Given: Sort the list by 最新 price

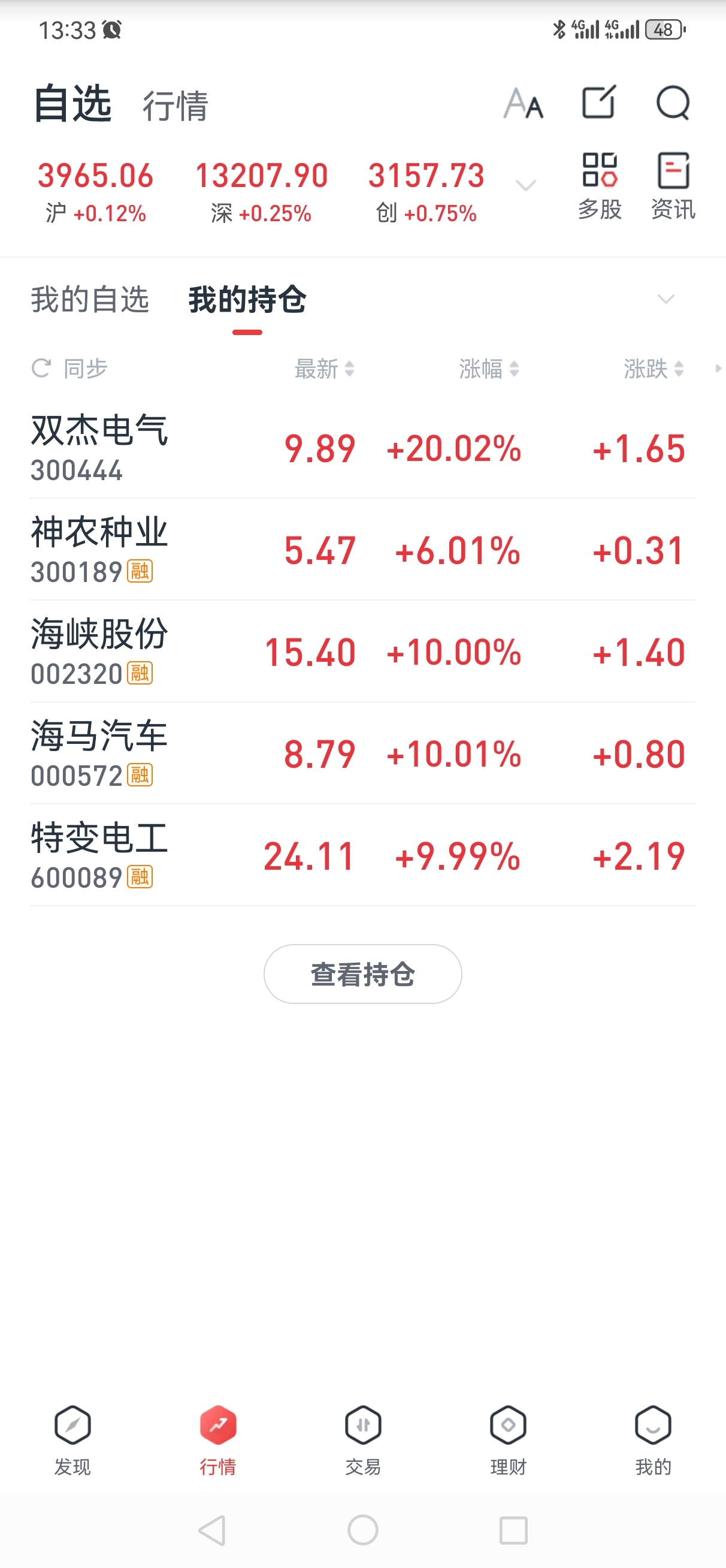Looking at the screenshot, I should click(x=323, y=369).
